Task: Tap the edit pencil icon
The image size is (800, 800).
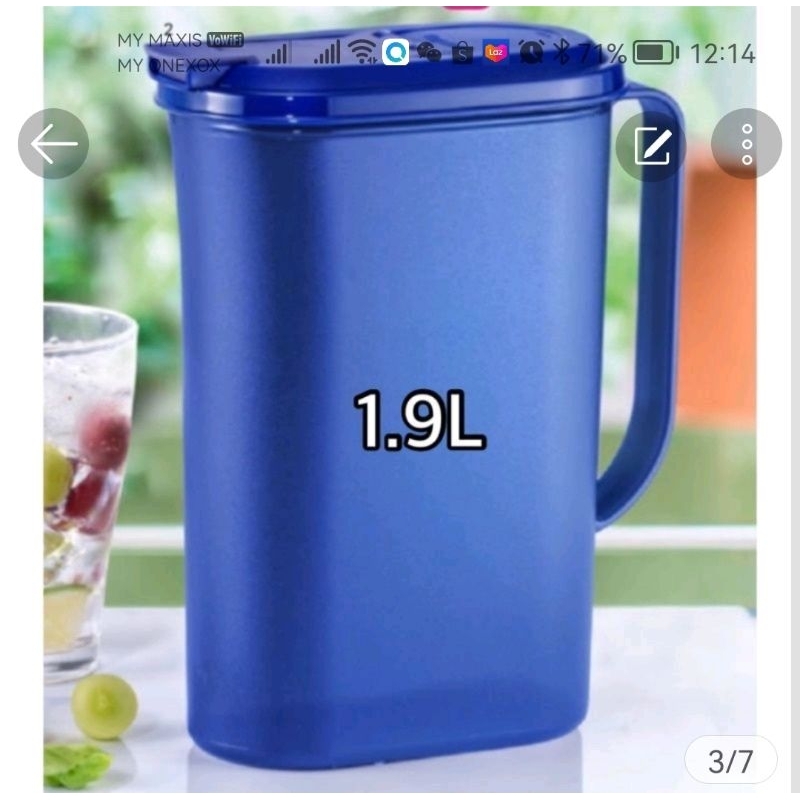Action: click(651, 146)
